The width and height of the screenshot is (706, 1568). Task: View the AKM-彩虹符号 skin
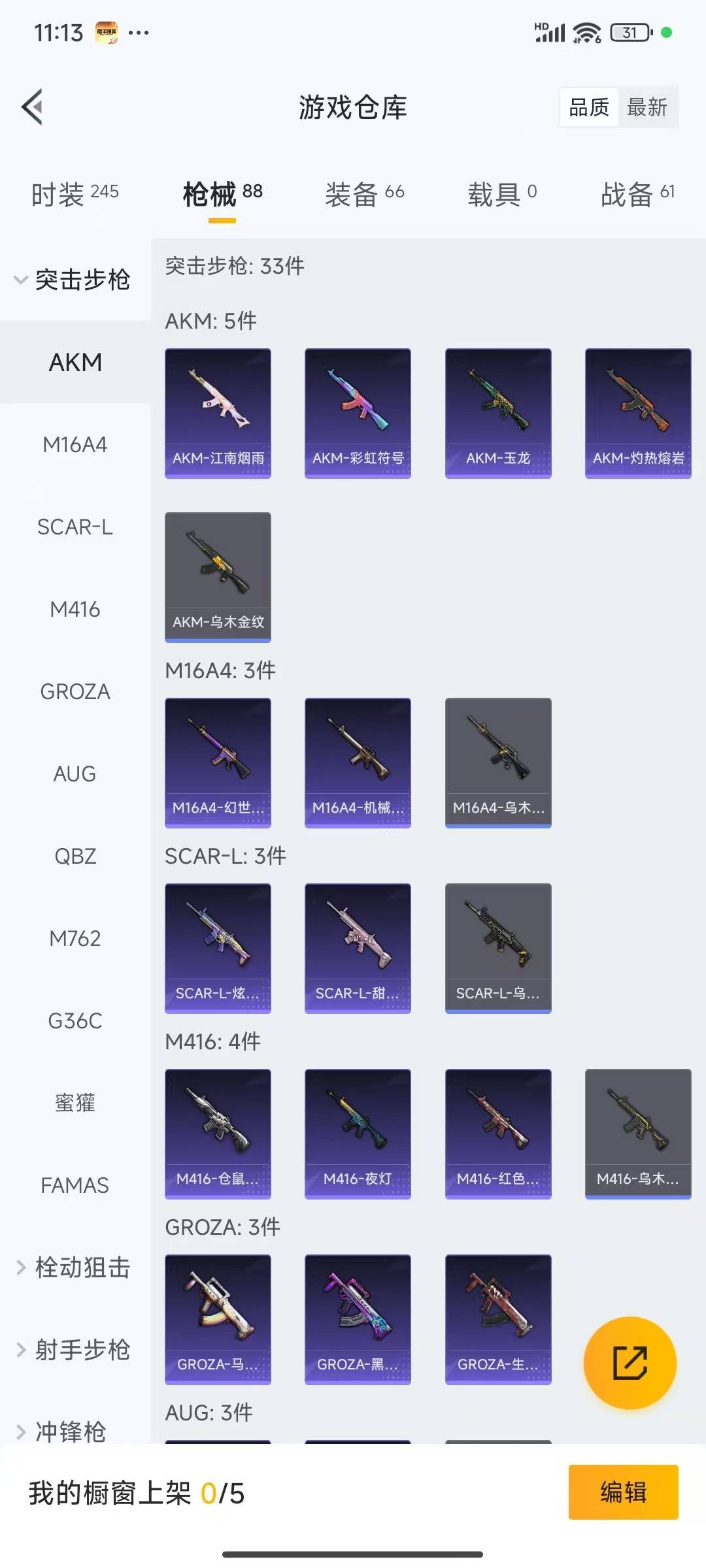358,413
